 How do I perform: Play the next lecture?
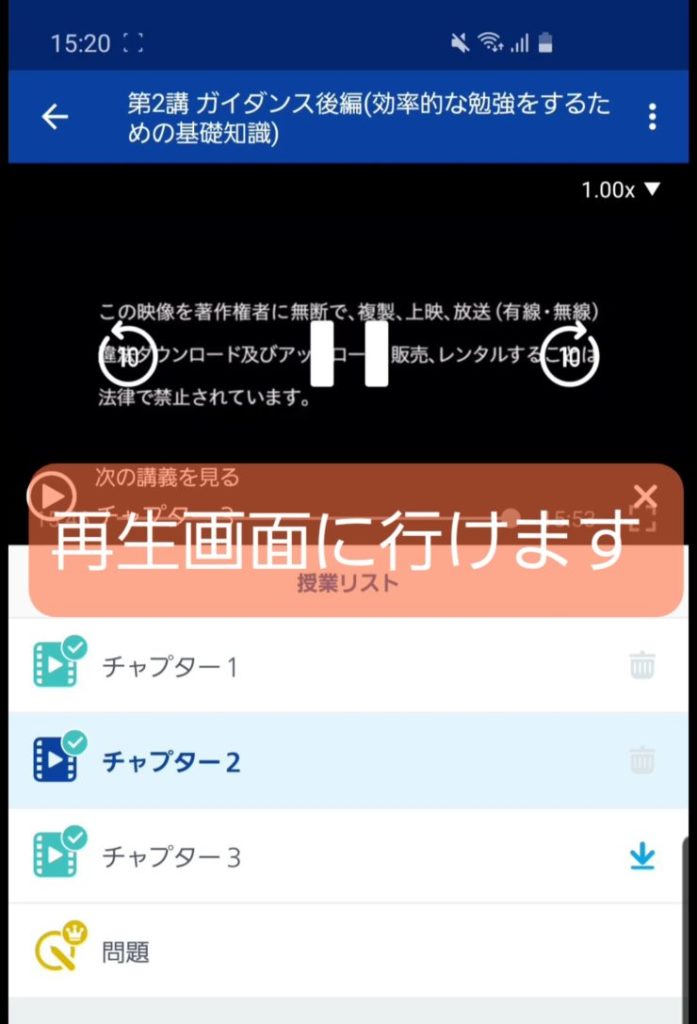click(x=51, y=493)
